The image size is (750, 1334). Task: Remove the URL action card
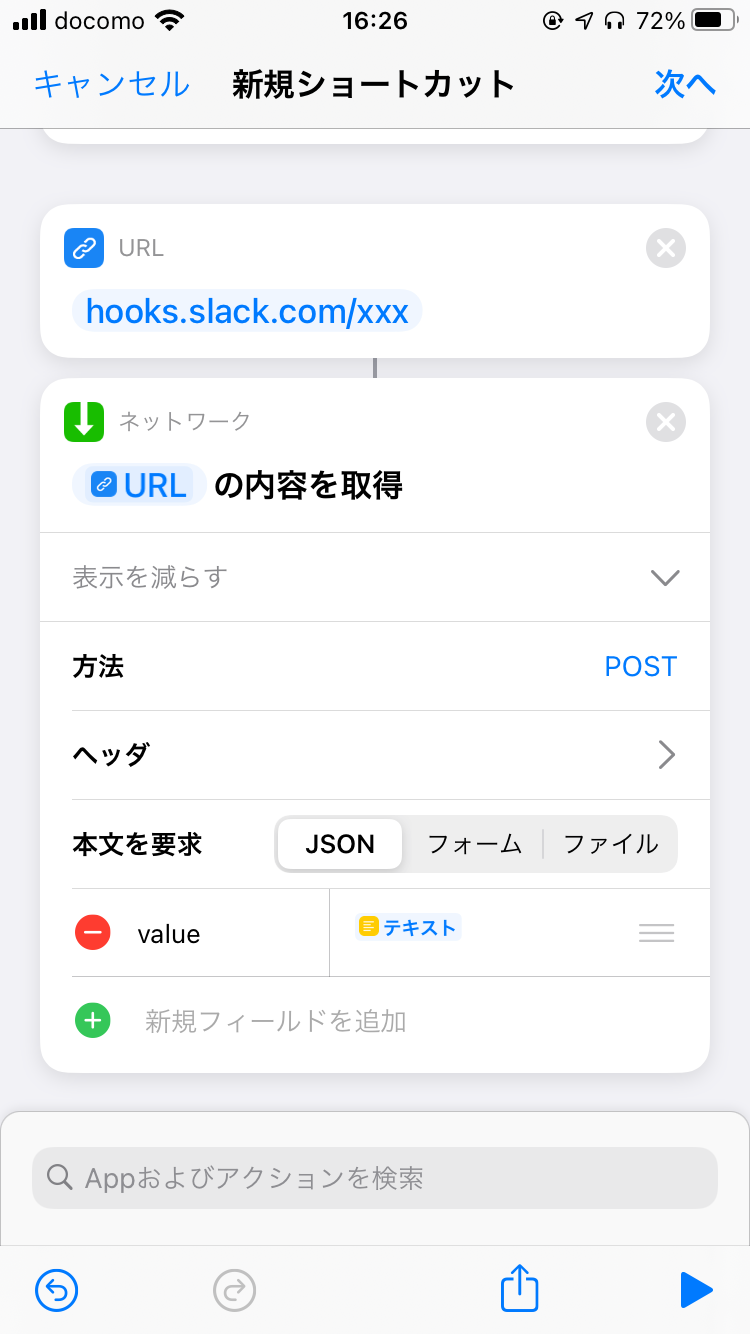[x=666, y=248]
